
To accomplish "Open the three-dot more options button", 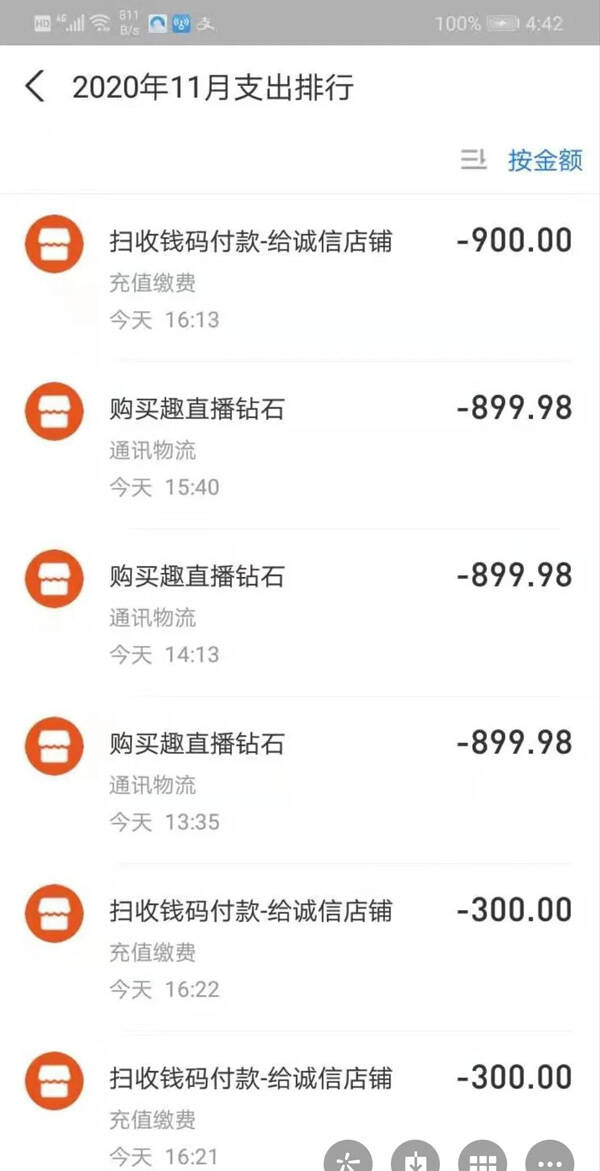I will pos(551,1156).
